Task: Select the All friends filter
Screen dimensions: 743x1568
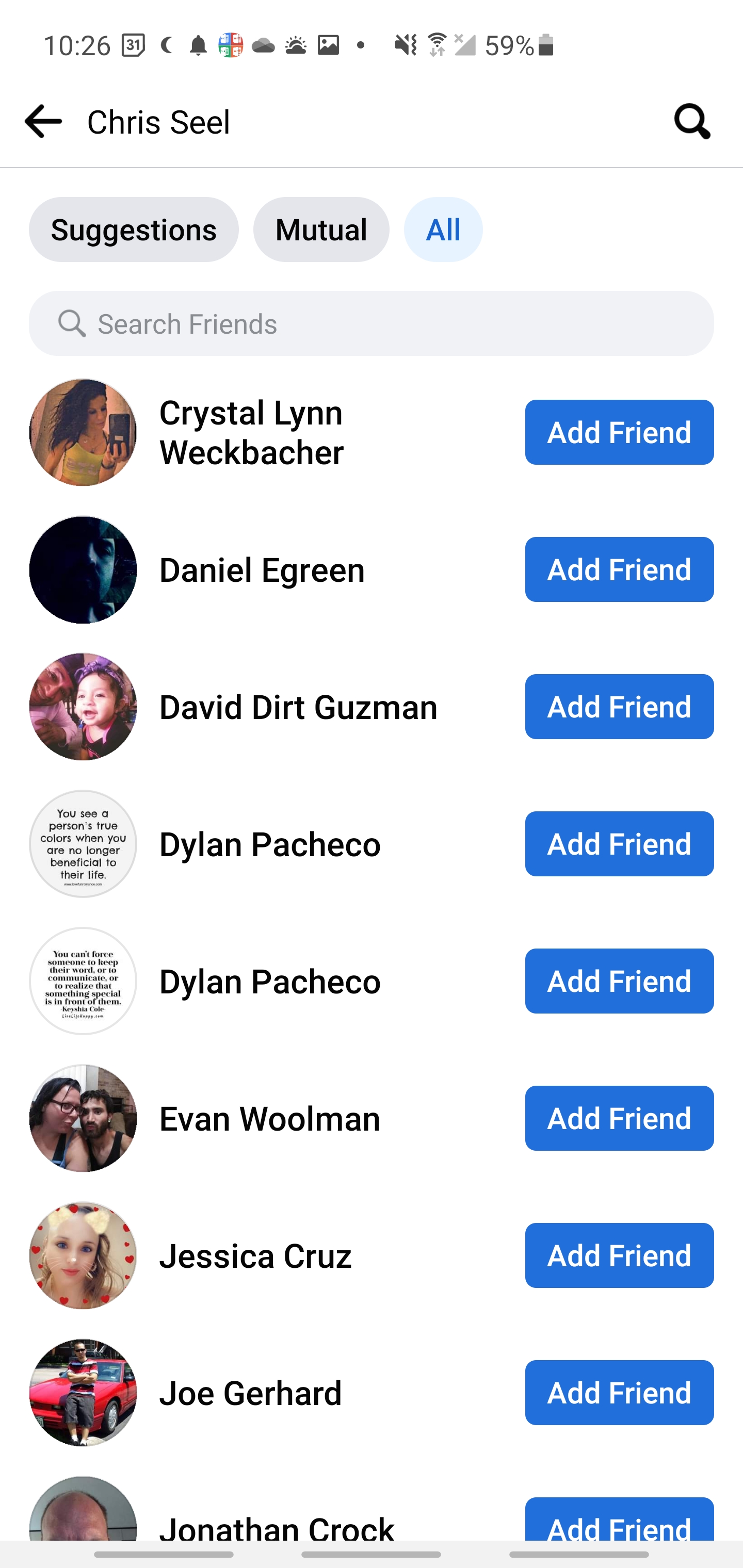Action: pyautogui.click(x=443, y=230)
